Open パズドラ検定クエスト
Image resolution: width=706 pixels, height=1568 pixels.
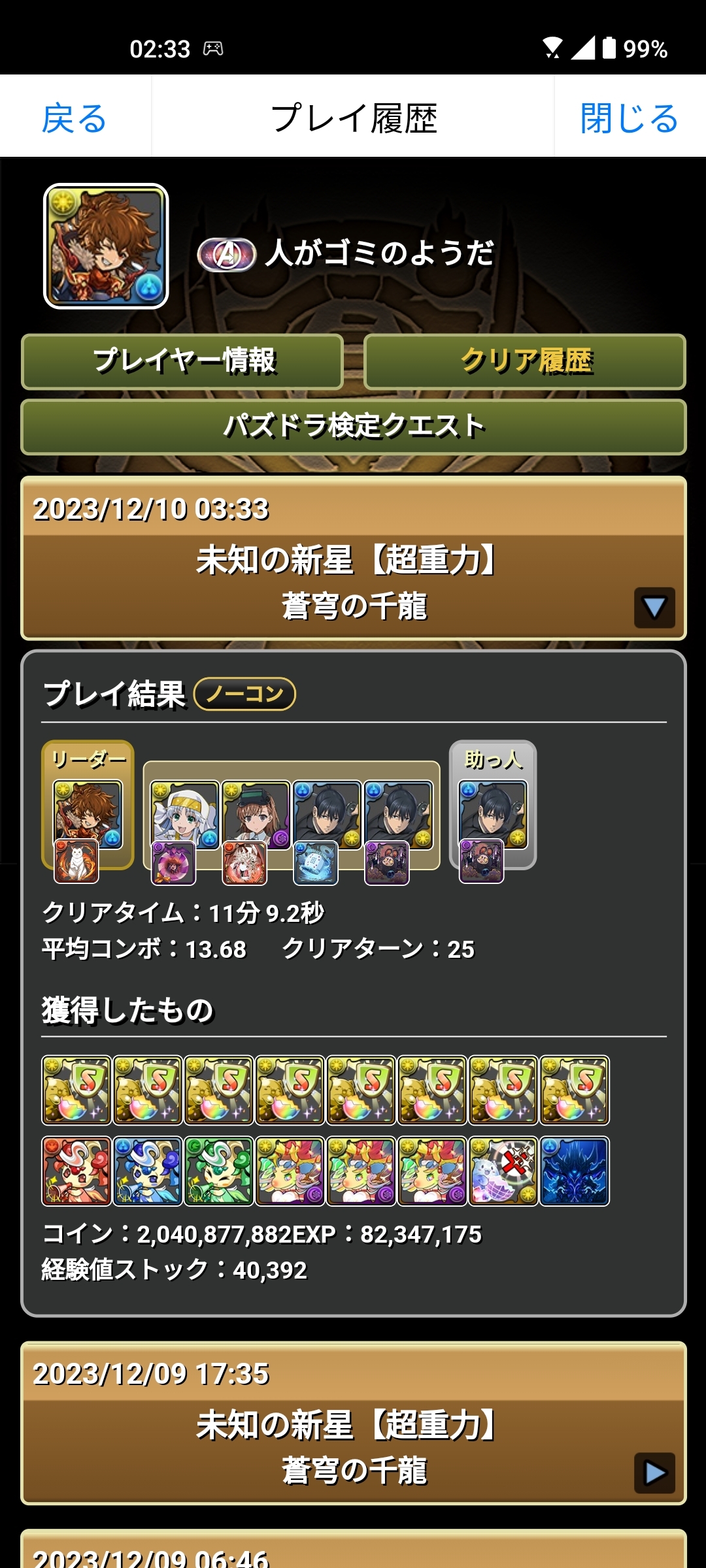pyautogui.click(x=354, y=427)
